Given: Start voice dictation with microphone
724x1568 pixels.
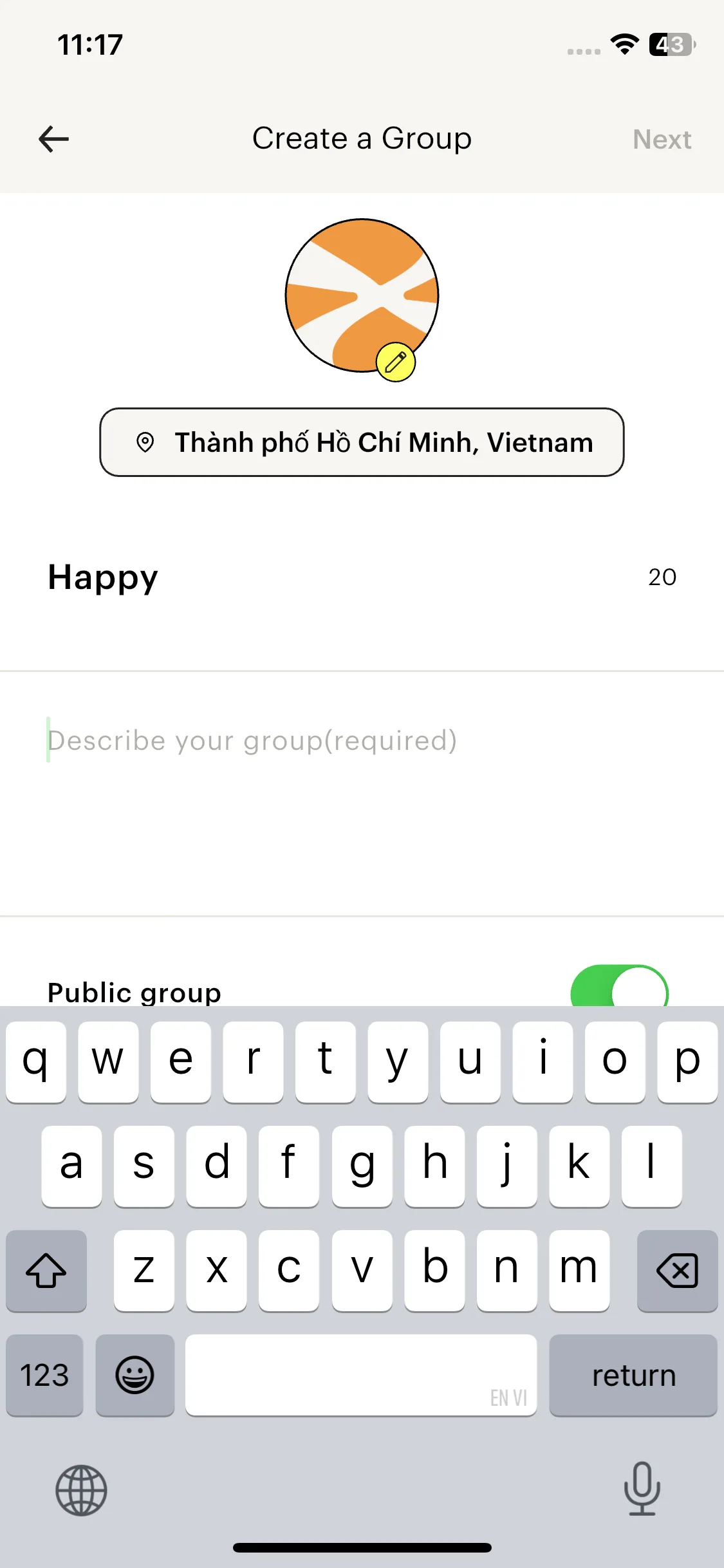Looking at the screenshot, I should 642,1489.
